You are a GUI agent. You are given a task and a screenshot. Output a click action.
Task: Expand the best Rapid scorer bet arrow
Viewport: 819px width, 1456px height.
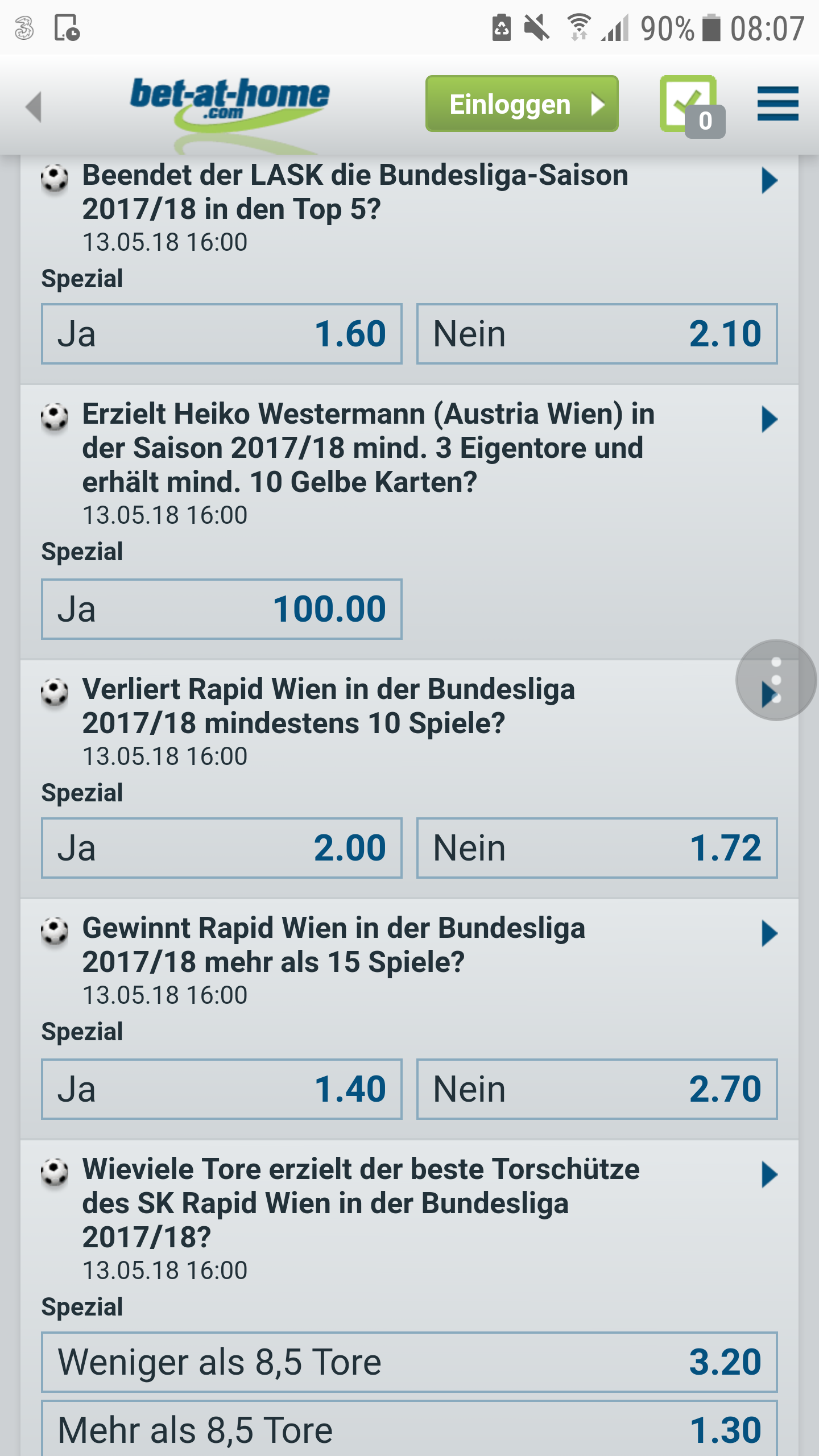point(769,1175)
